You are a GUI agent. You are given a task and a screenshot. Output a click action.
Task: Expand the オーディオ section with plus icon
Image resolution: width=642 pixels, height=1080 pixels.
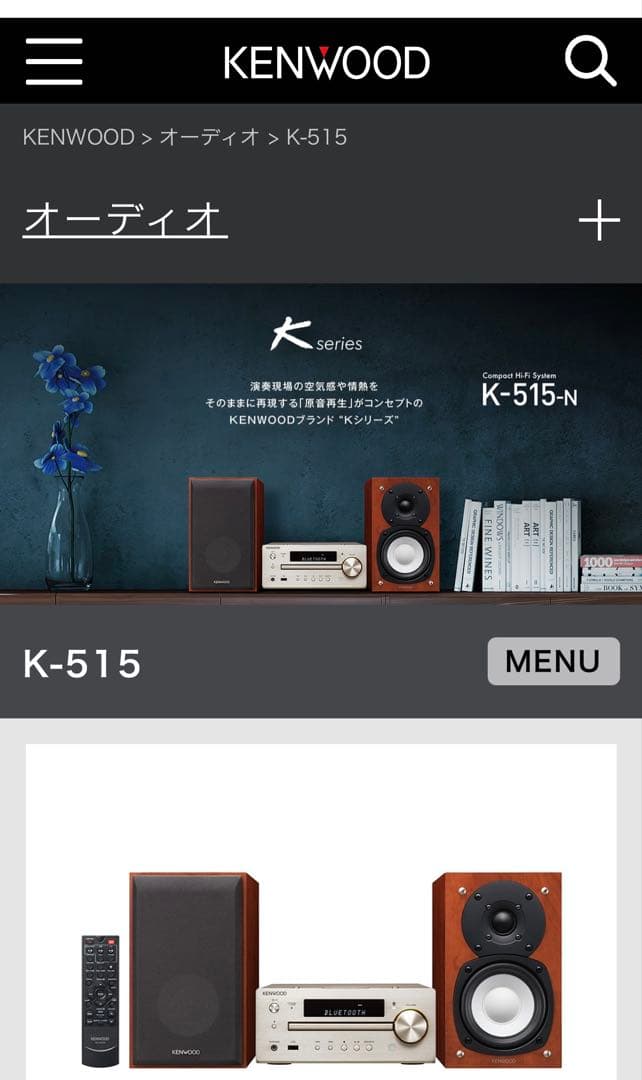coord(599,220)
